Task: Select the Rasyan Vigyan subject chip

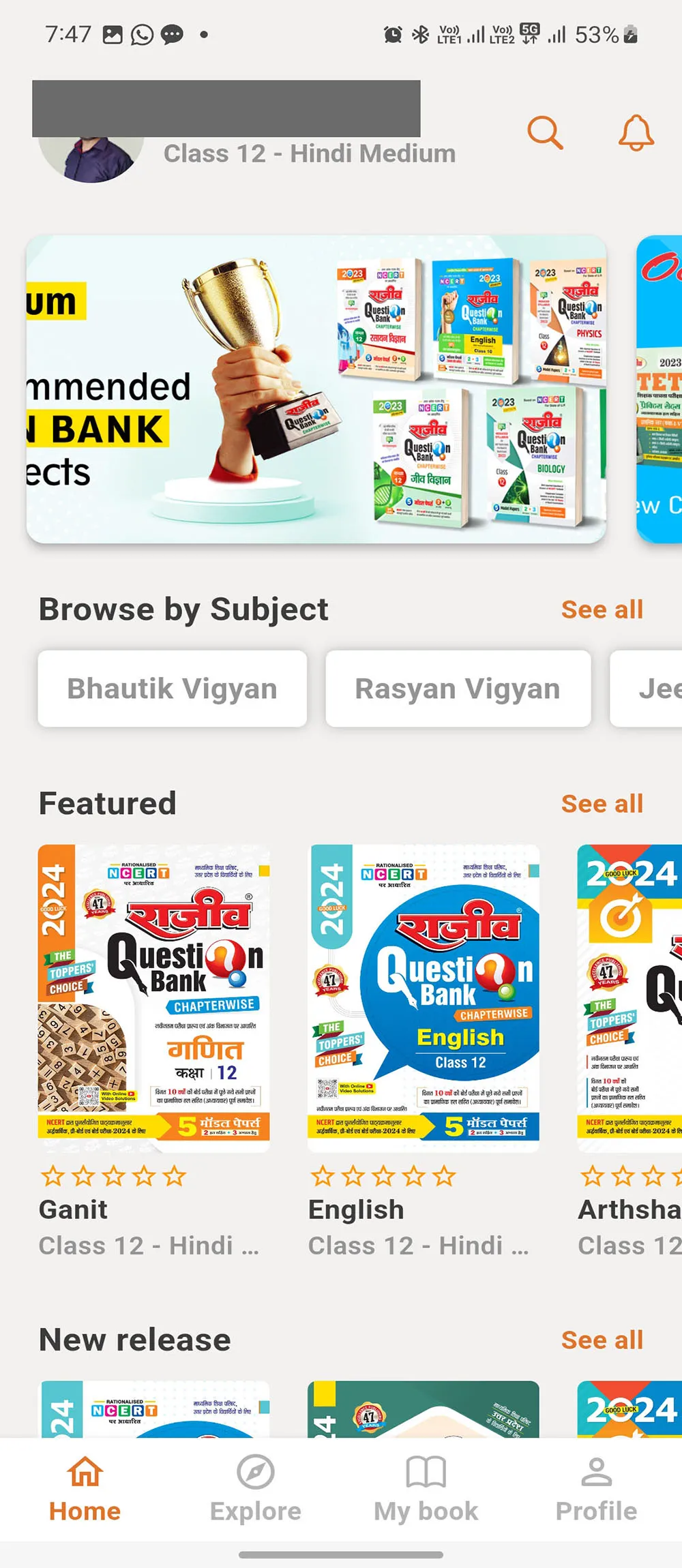Action: tap(458, 689)
